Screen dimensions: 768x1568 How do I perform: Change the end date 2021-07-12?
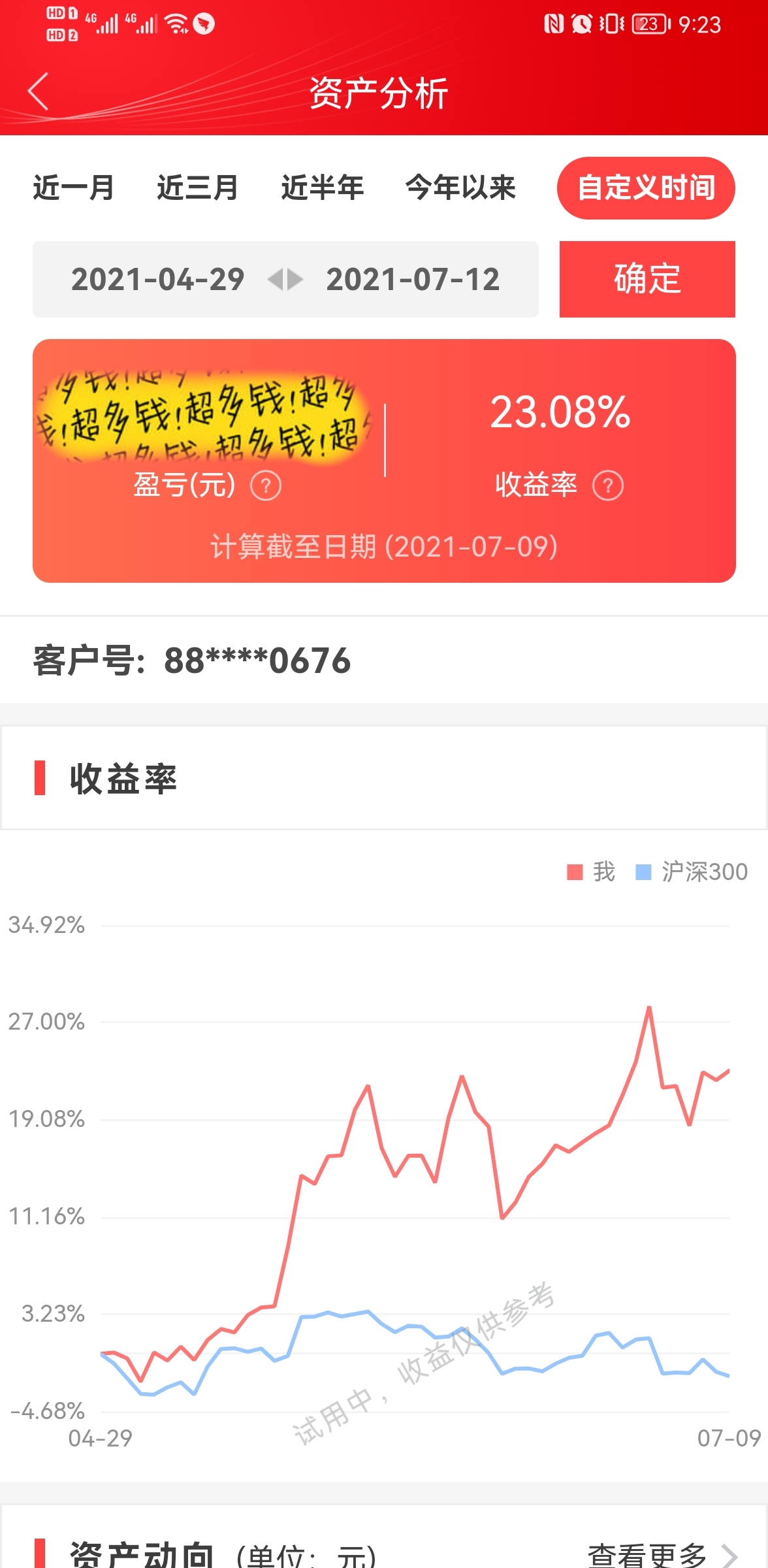click(x=413, y=280)
